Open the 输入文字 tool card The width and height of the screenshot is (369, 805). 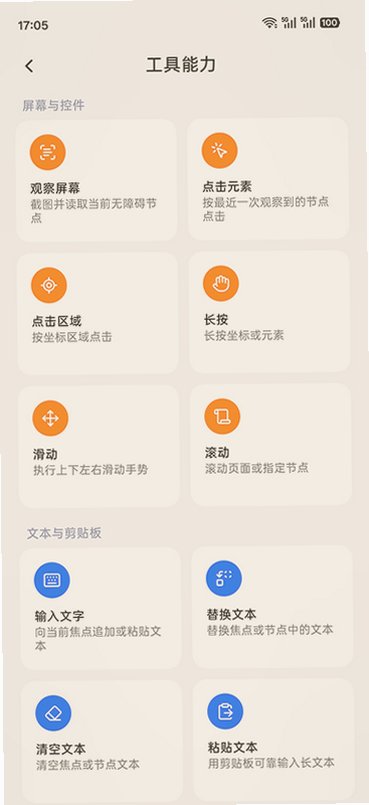click(x=101, y=608)
